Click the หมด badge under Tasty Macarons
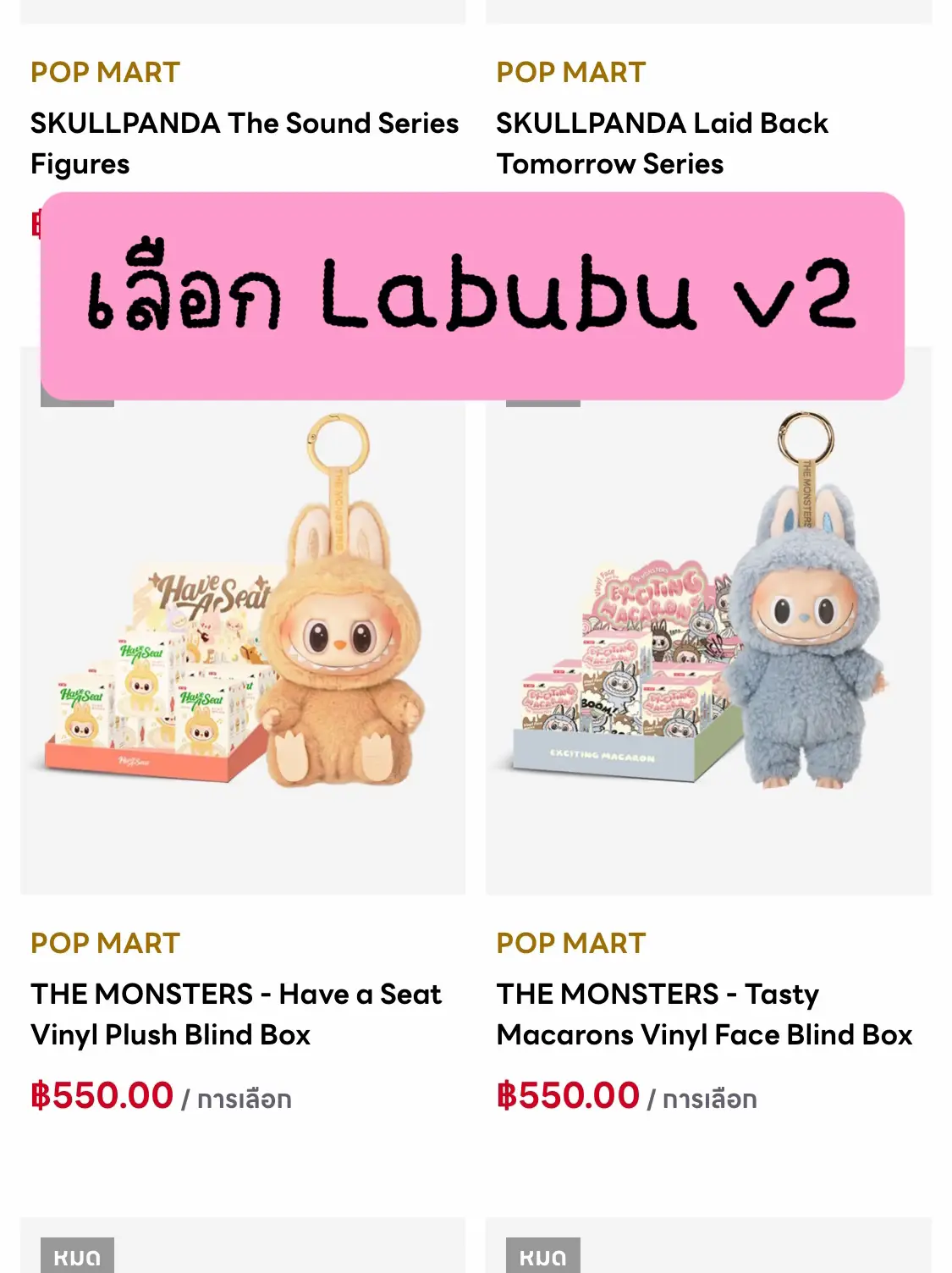952x1273 pixels. coord(542,1257)
